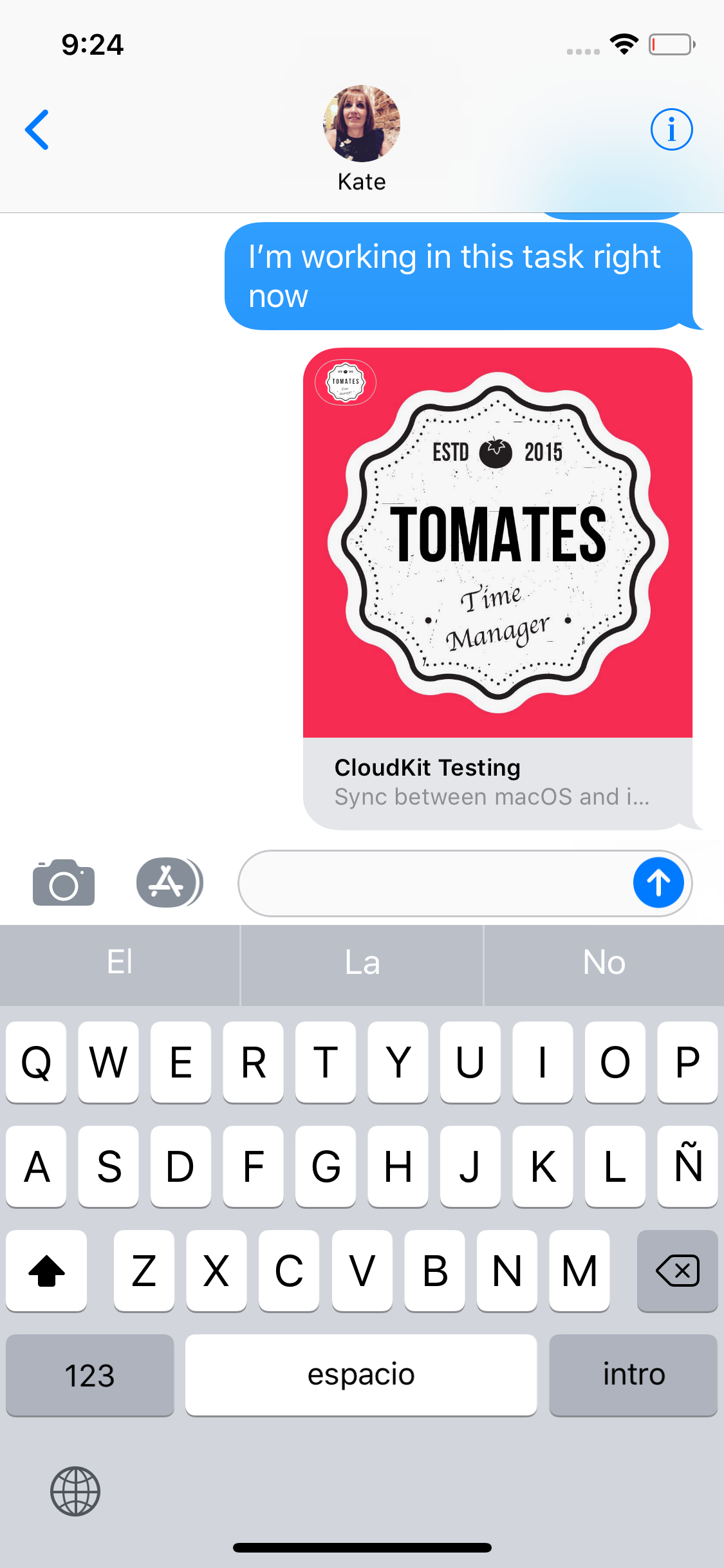Switch to numbers with the 123 key
The image size is (724, 1568).
coord(89,1375)
